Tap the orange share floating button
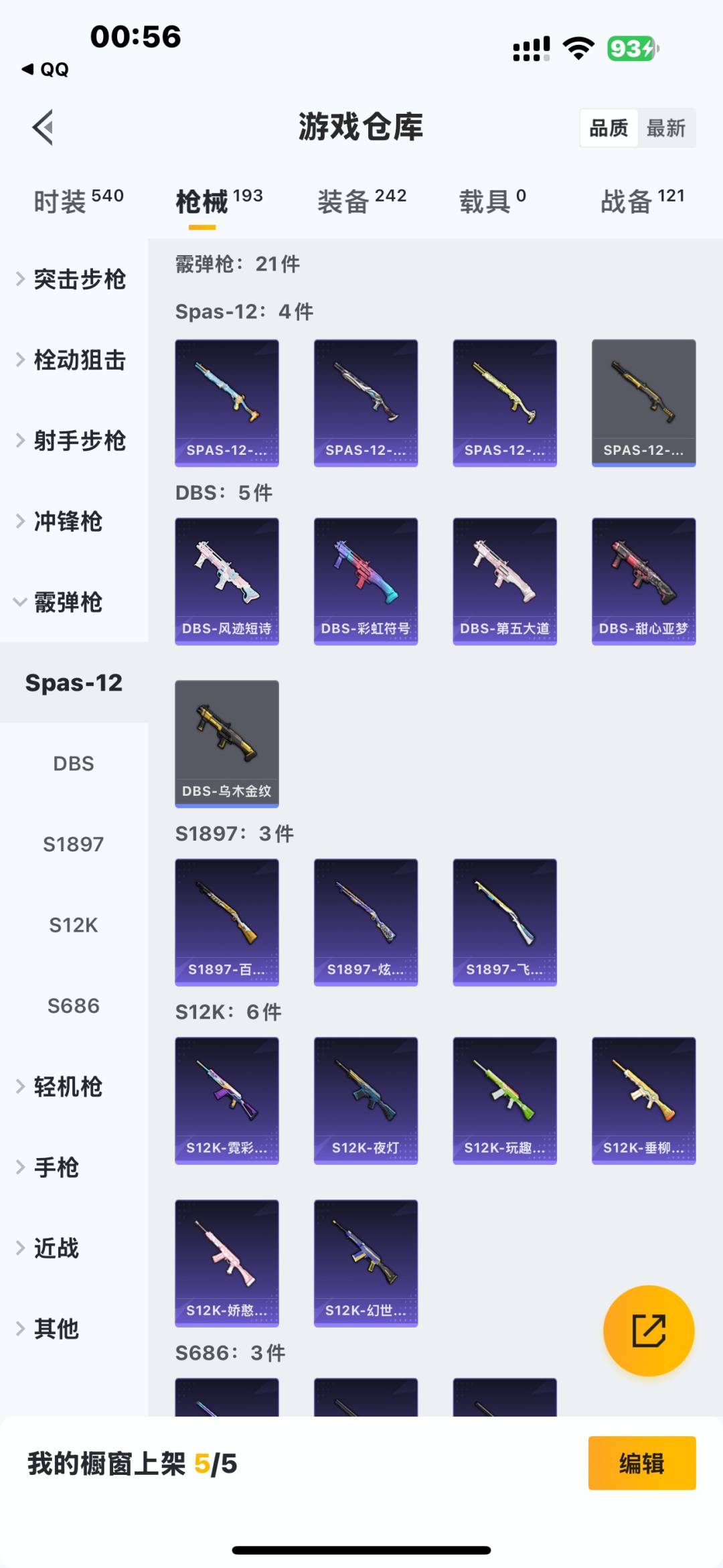 [x=648, y=1330]
